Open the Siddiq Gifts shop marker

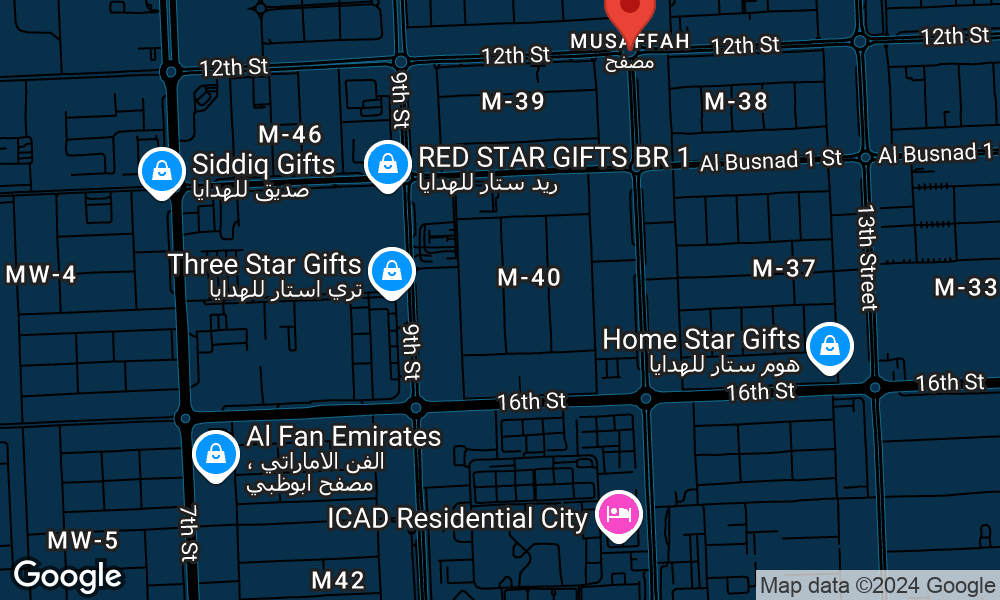[x=161, y=171]
